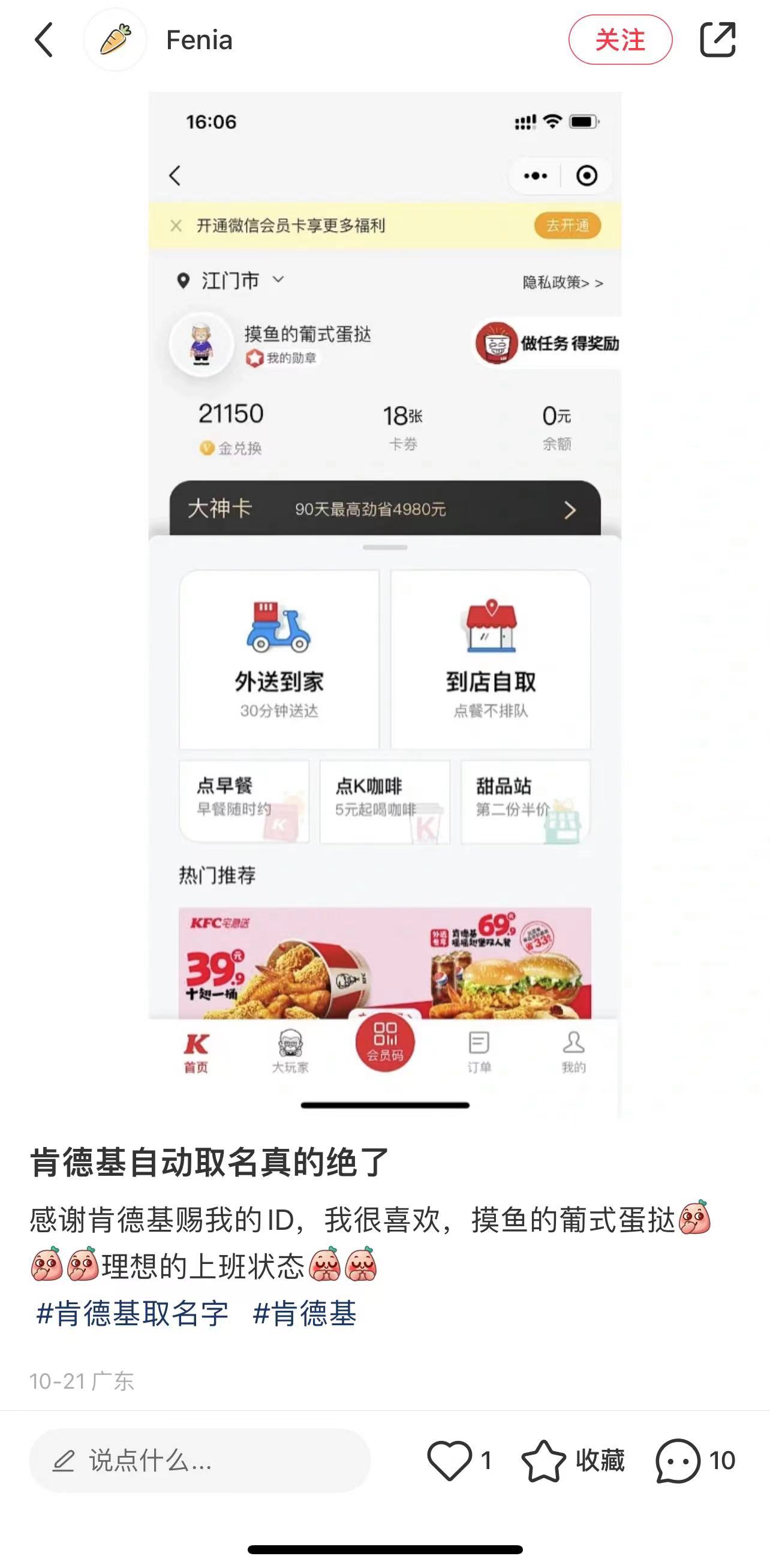The height and width of the screenshot is (1568, 770).
Task: Go back from this post
Action: 44,40
